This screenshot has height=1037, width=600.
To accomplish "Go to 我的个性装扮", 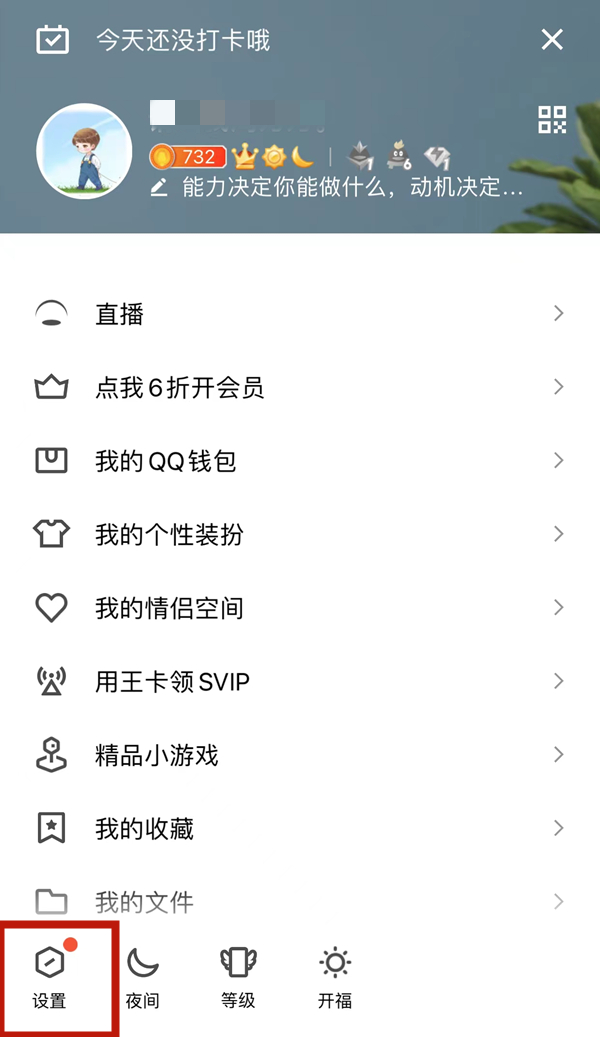I will click(300, 534).
